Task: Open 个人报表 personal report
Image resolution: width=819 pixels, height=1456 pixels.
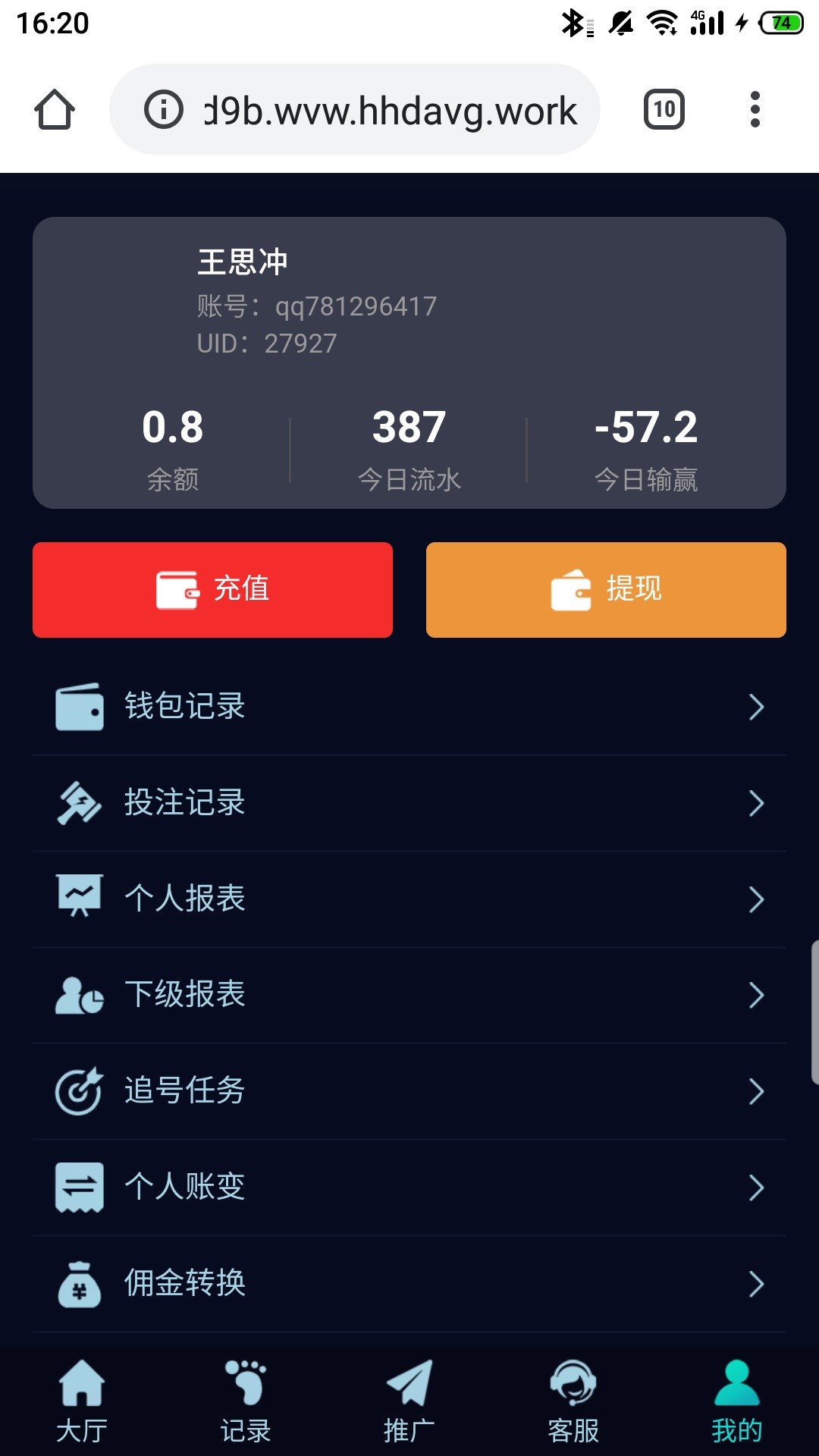Action: click(x=409, y=899)
